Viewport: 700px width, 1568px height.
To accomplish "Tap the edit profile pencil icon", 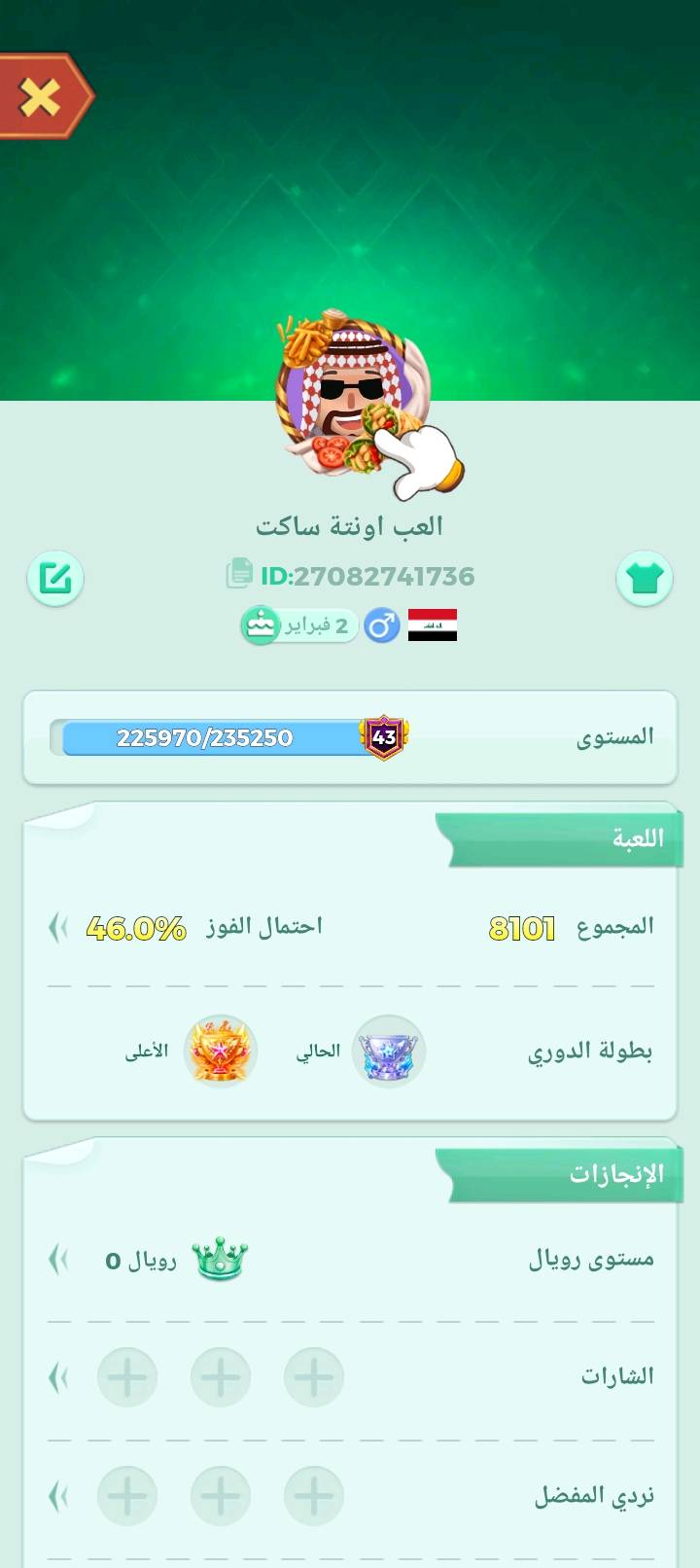I will 55,579.
